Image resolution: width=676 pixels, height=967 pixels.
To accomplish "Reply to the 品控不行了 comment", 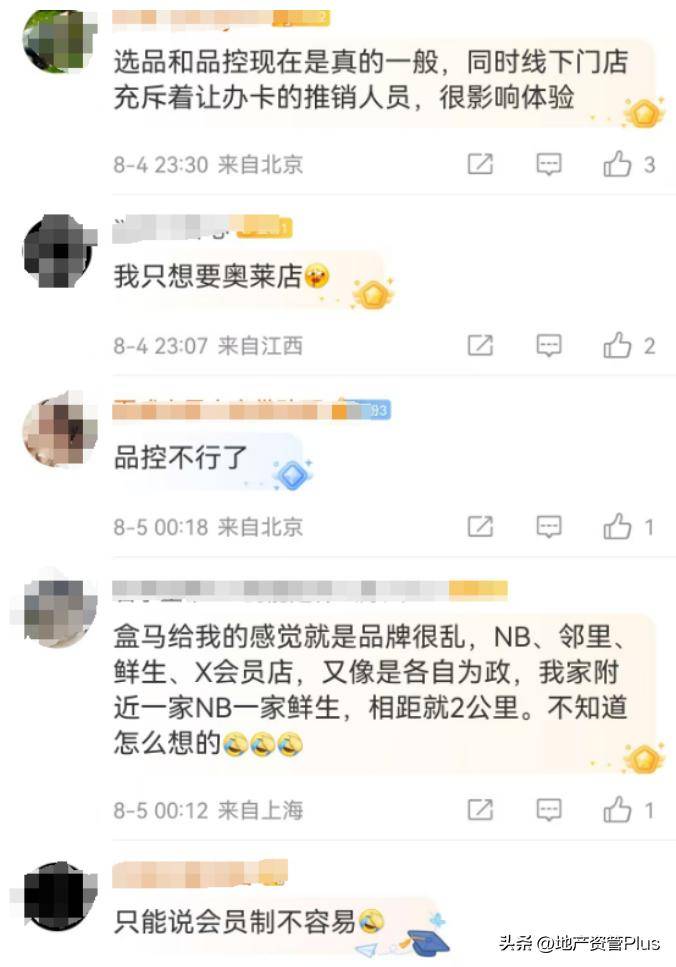I will [548, 526].
